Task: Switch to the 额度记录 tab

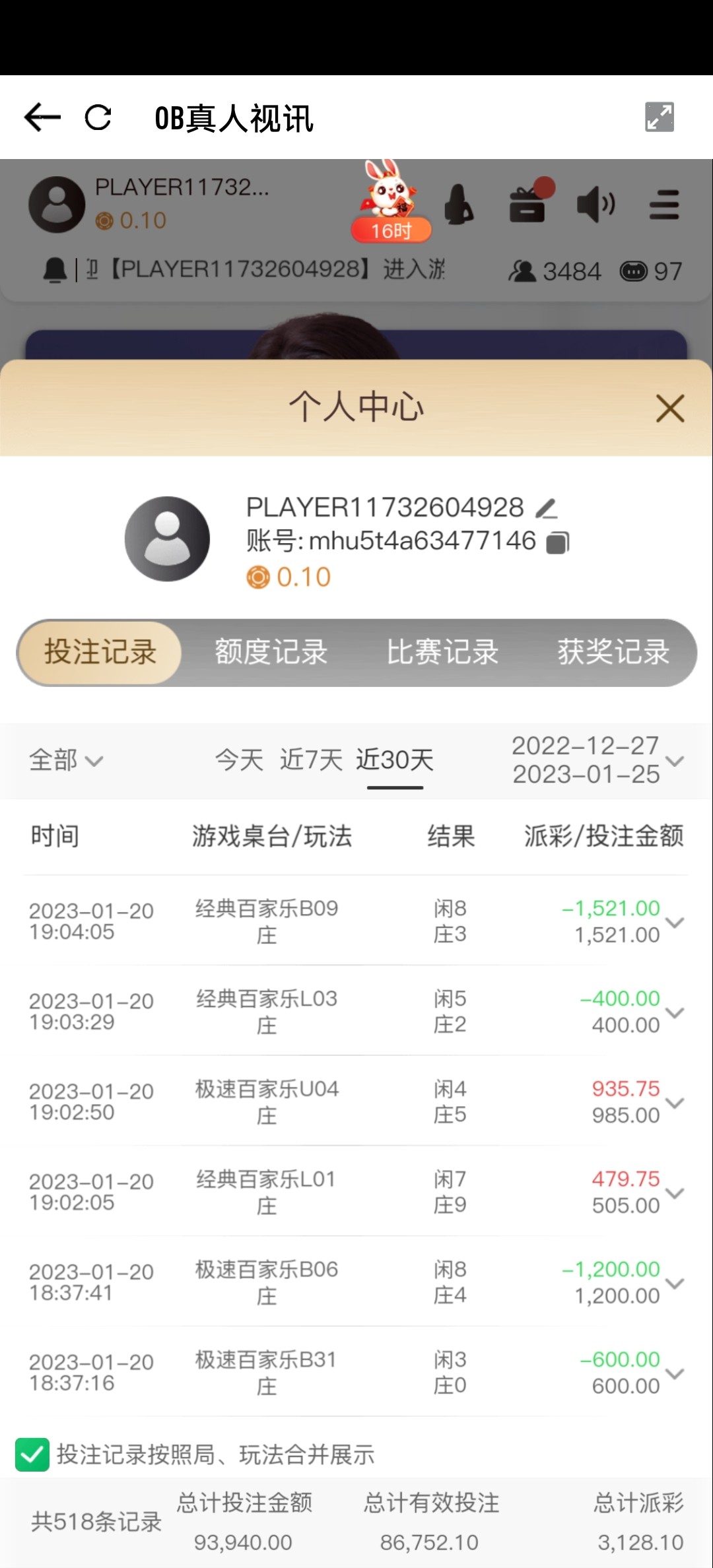Action: (271, 652)
